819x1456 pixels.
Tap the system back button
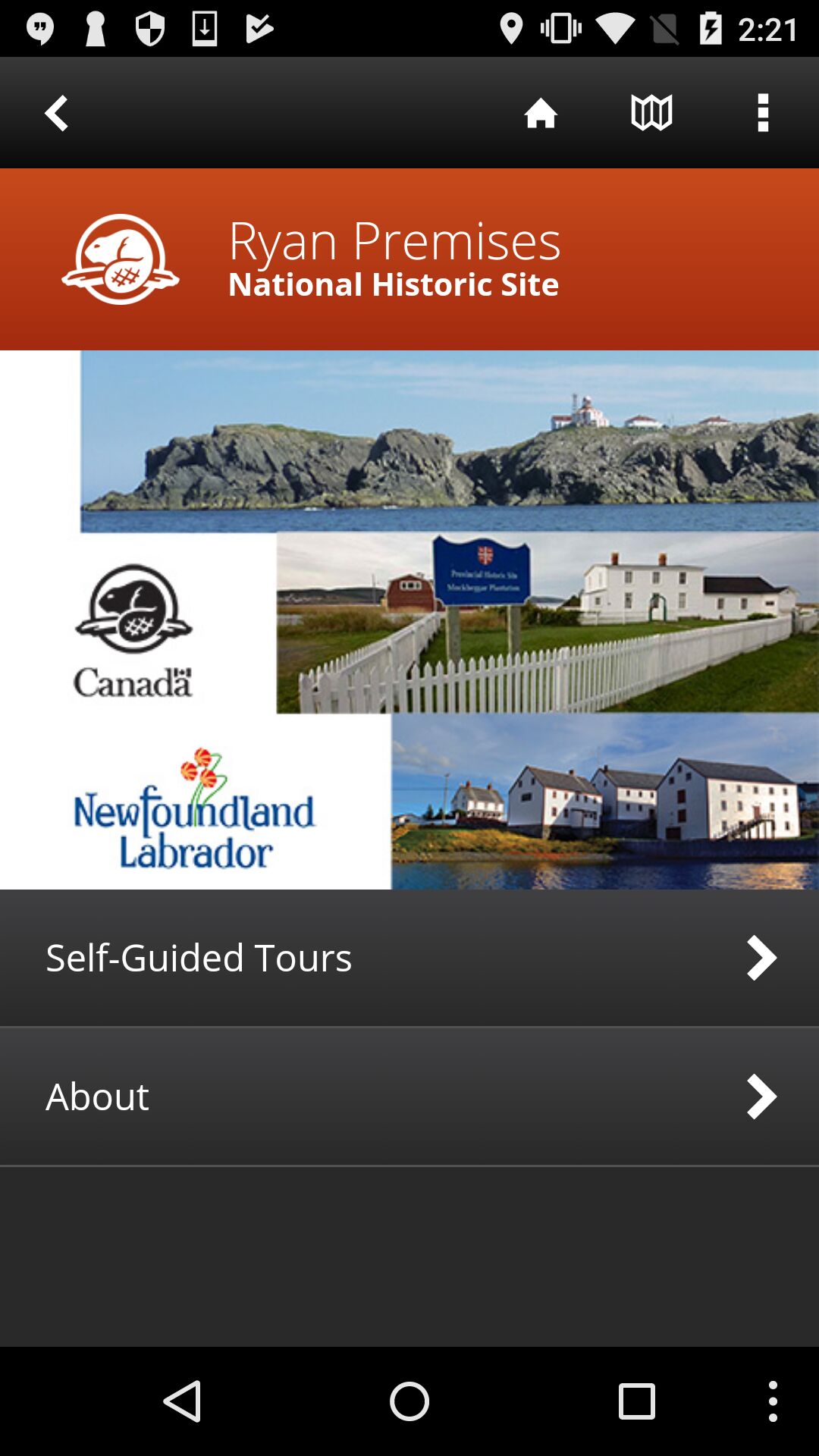[183, 1401]
